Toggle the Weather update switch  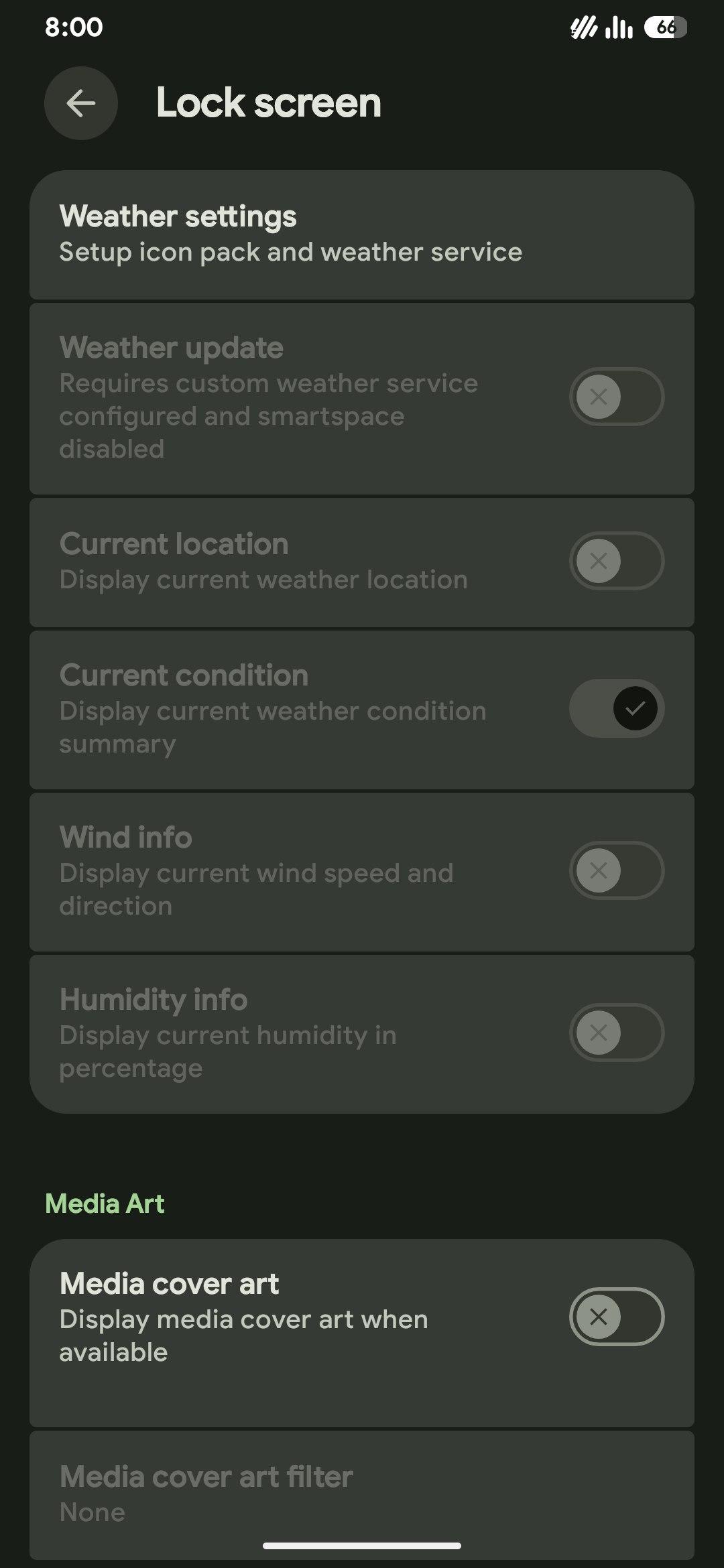coord(616,397)
